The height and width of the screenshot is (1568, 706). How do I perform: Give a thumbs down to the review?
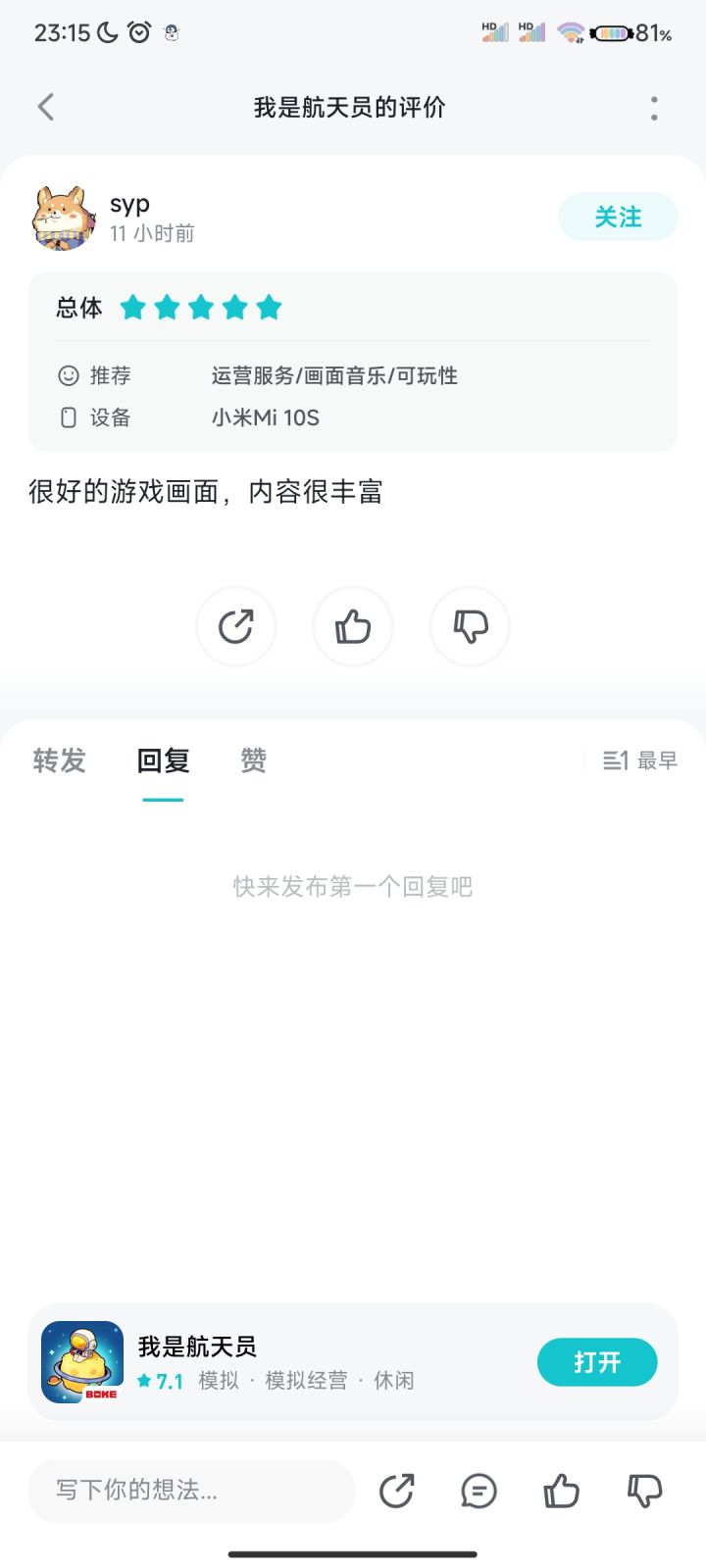point(470,626)
